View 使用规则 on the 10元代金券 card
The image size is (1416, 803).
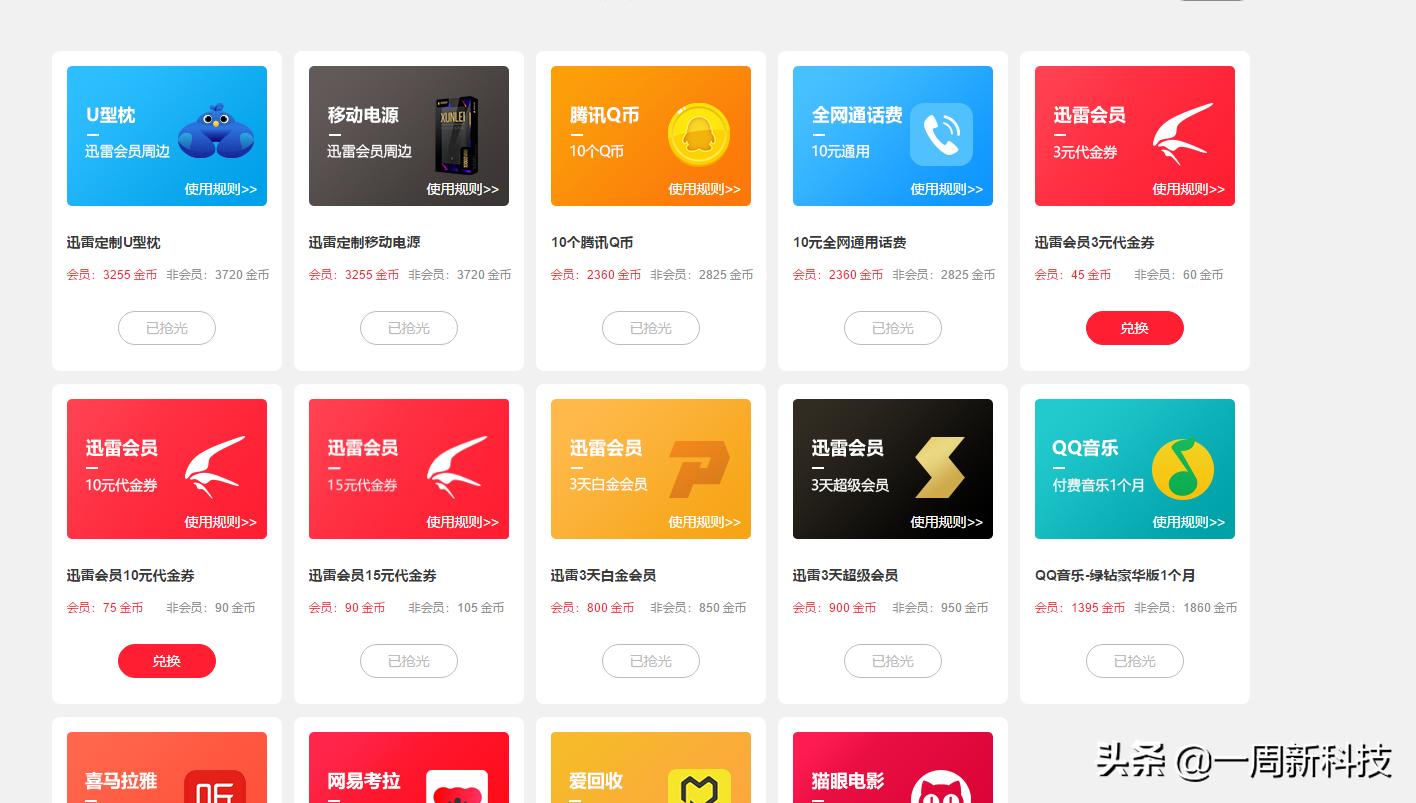[x=220, y=522]
